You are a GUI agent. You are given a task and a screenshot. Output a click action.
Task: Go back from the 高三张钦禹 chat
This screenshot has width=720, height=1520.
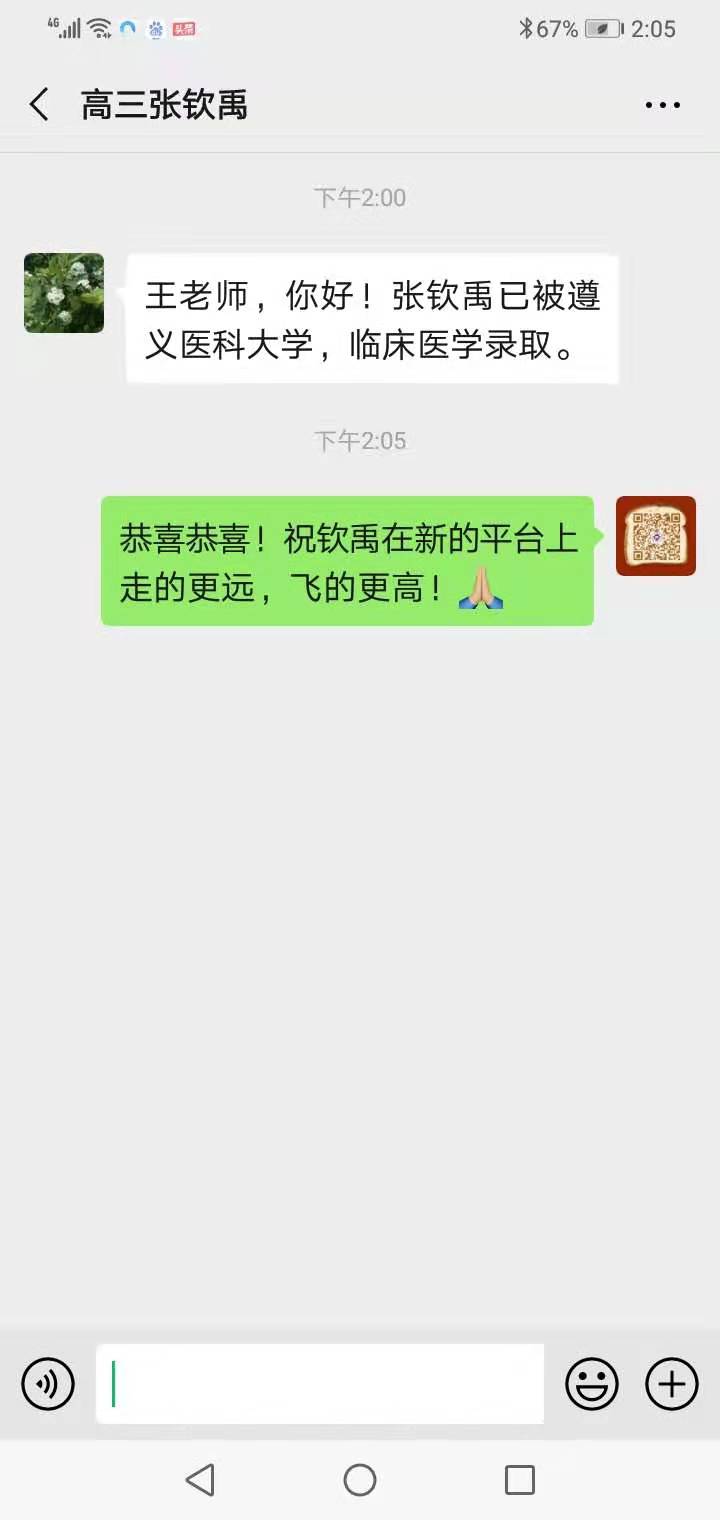(39, 104)
